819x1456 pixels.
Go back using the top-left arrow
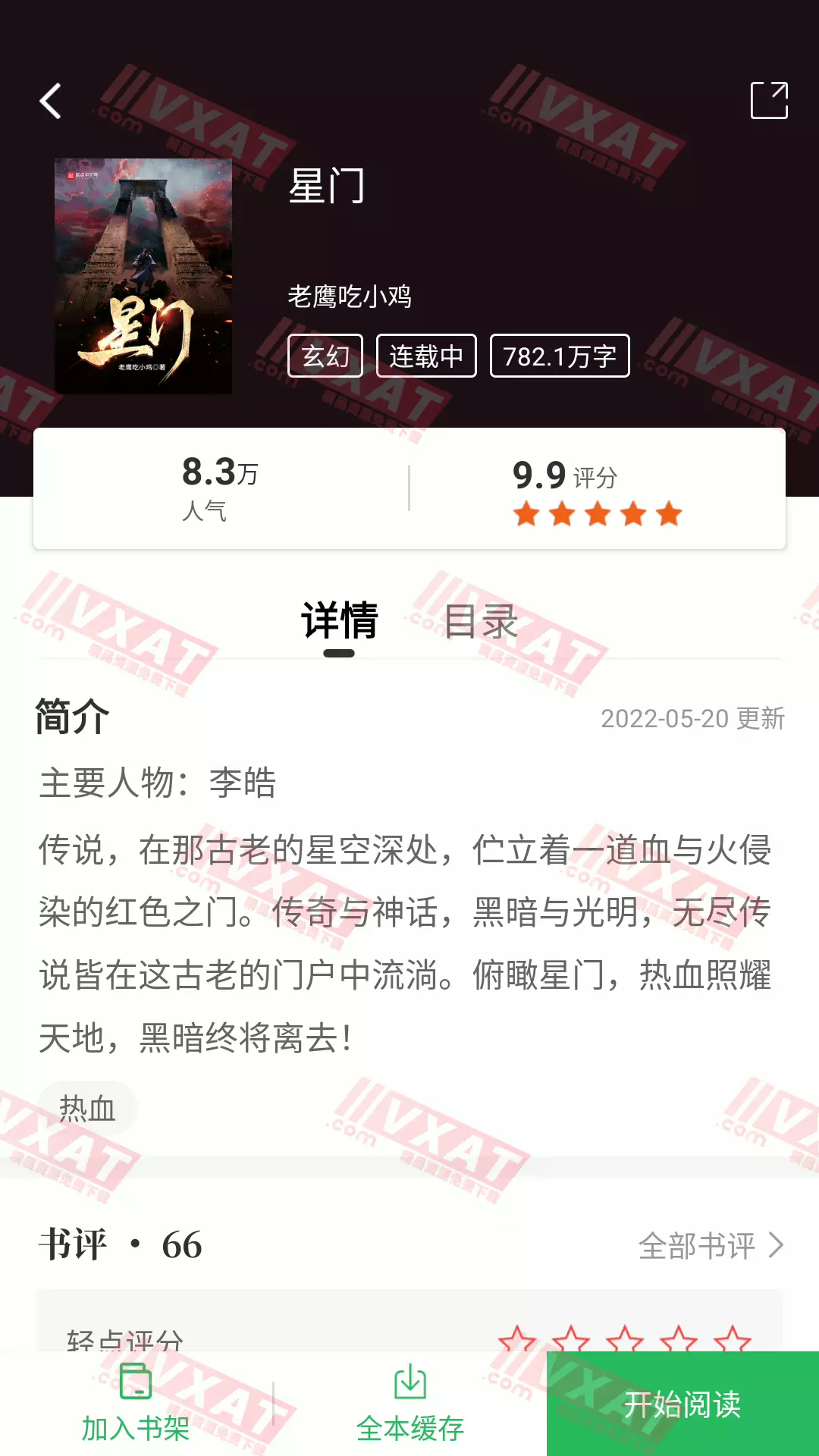pos(51,102)
